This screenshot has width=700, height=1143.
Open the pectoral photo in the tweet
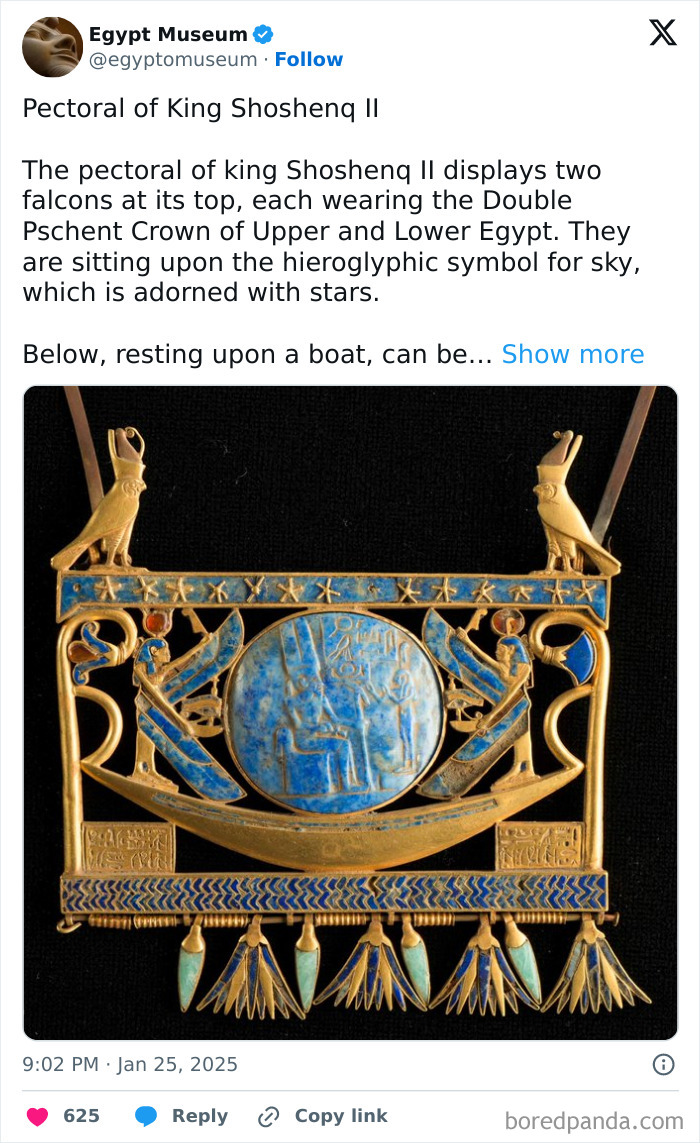click(x=350, y=712)
